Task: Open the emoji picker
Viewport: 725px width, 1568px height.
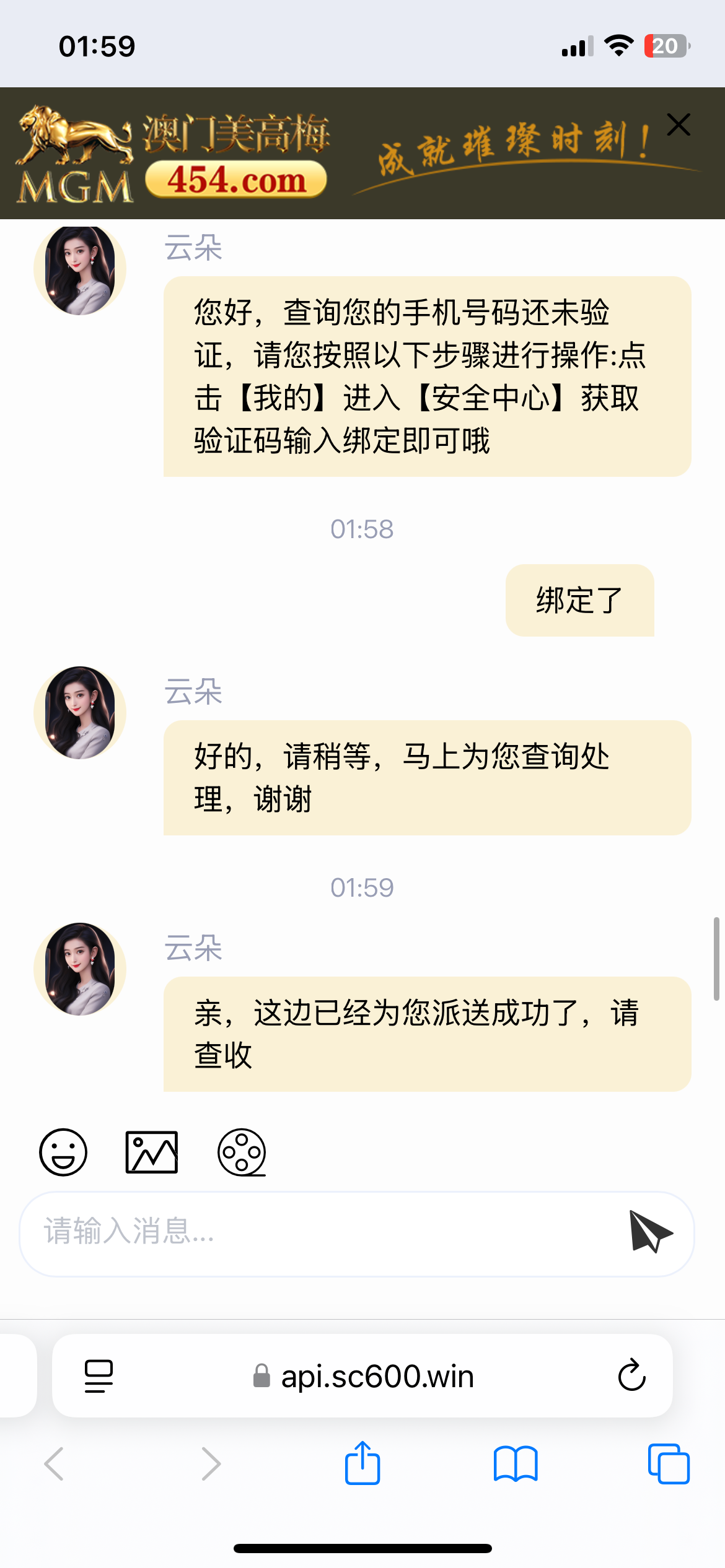Action: pyautogui.click(x=63, y=1152)
